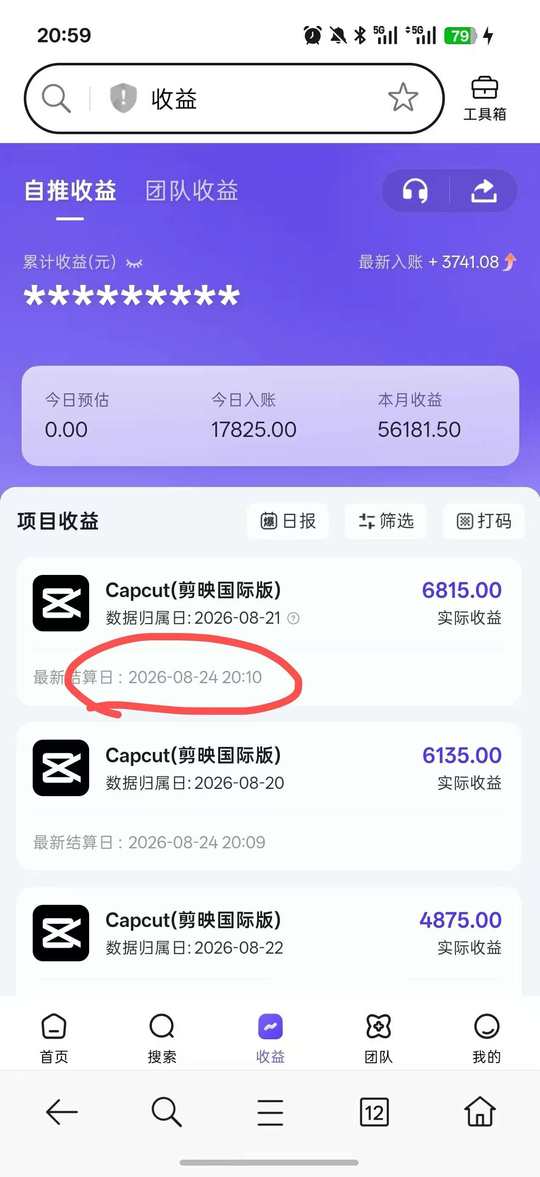Open the Capcut card dated 2026-08-20

(269, 796)
